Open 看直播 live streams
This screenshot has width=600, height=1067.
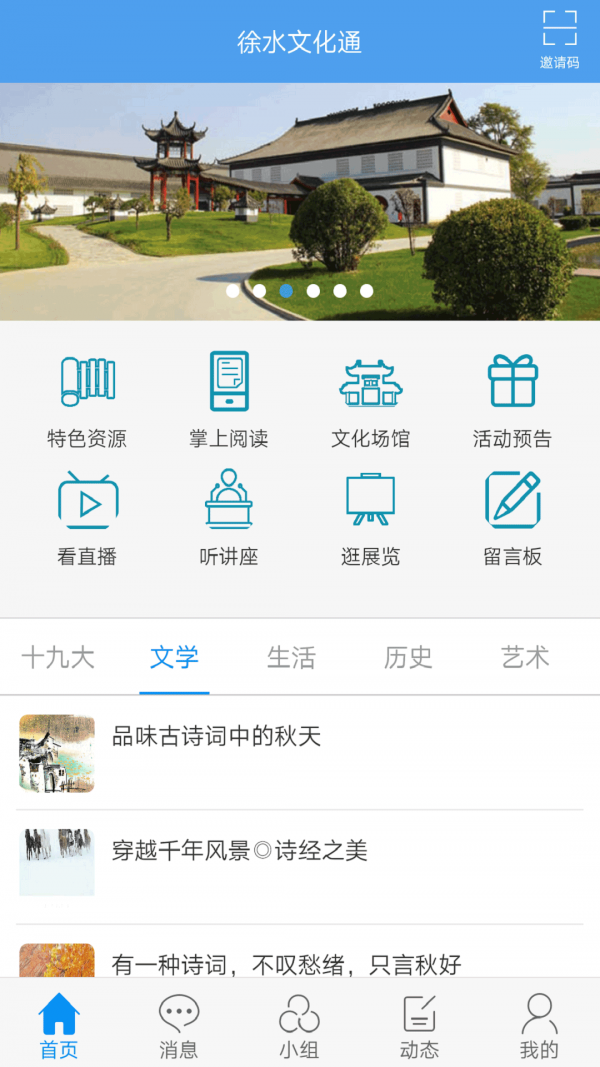pos(87,518)
